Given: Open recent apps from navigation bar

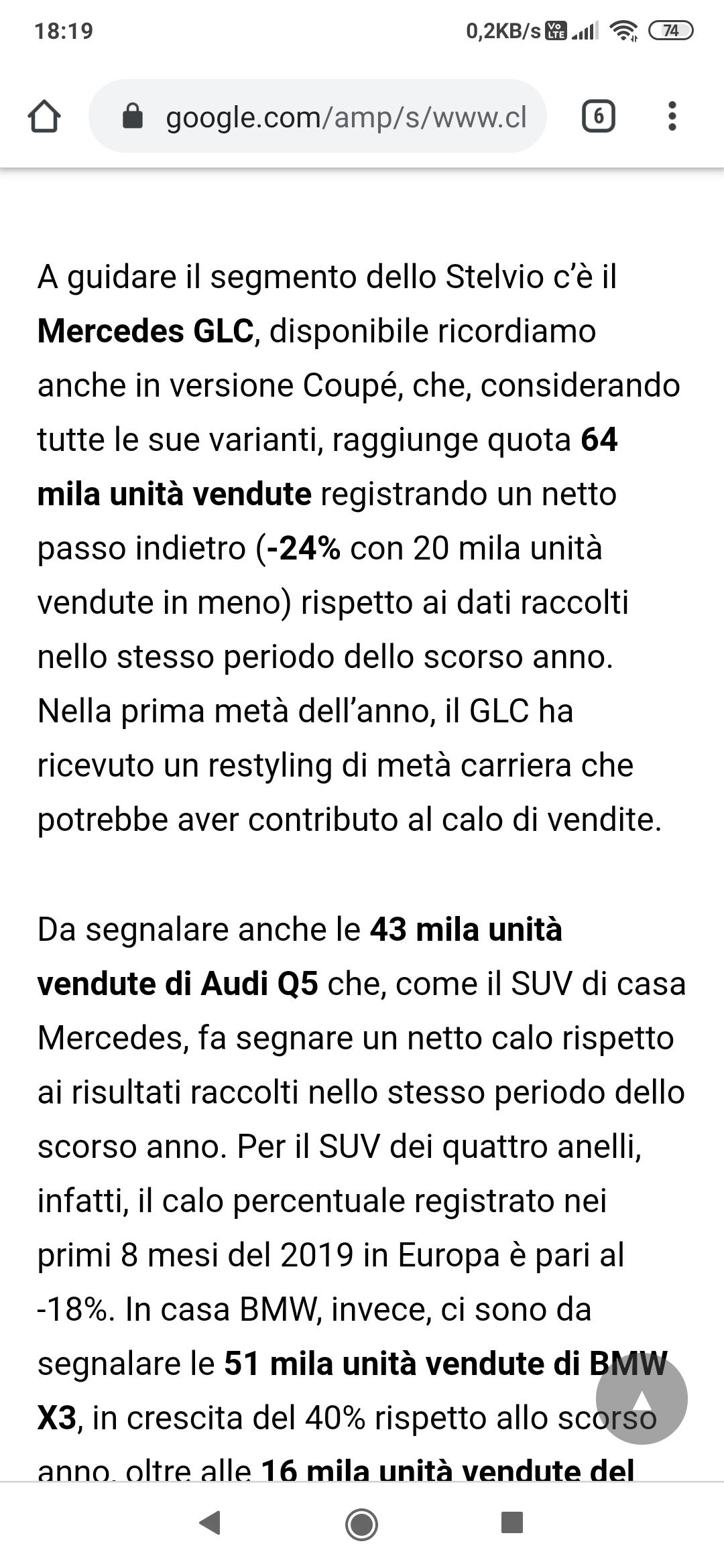Looking at the screenshot, I should click(x=512, y=1522).
